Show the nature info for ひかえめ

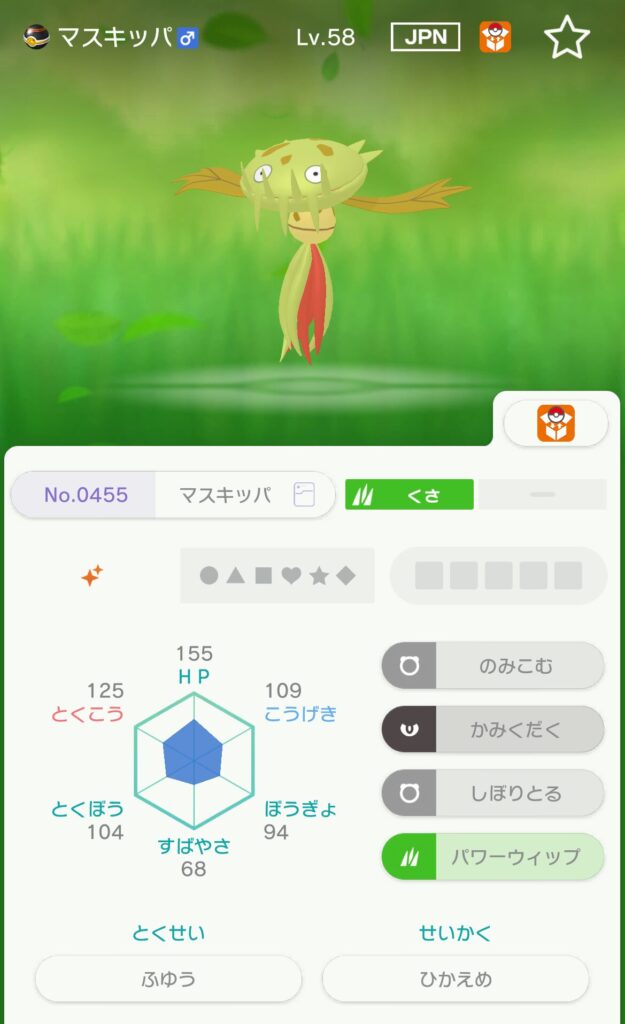(455, 979)
